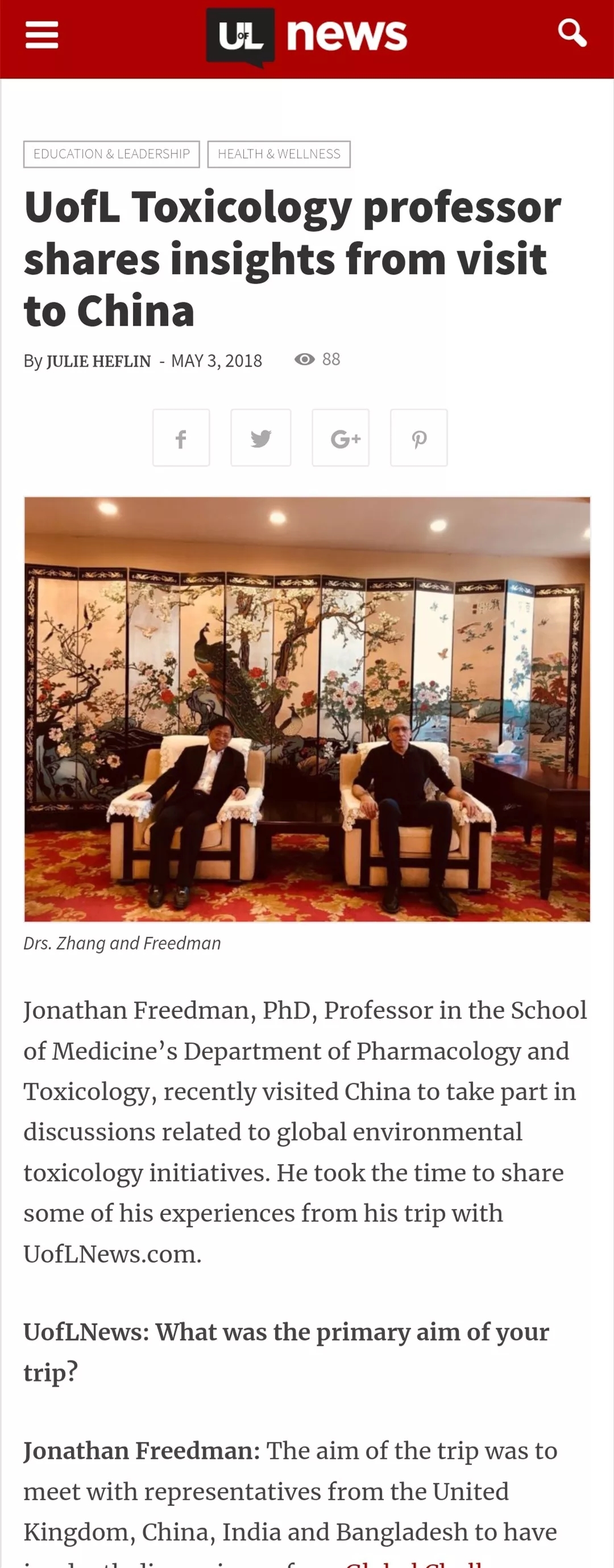Open the hamburger navigation menu

[x=42, y=35]
